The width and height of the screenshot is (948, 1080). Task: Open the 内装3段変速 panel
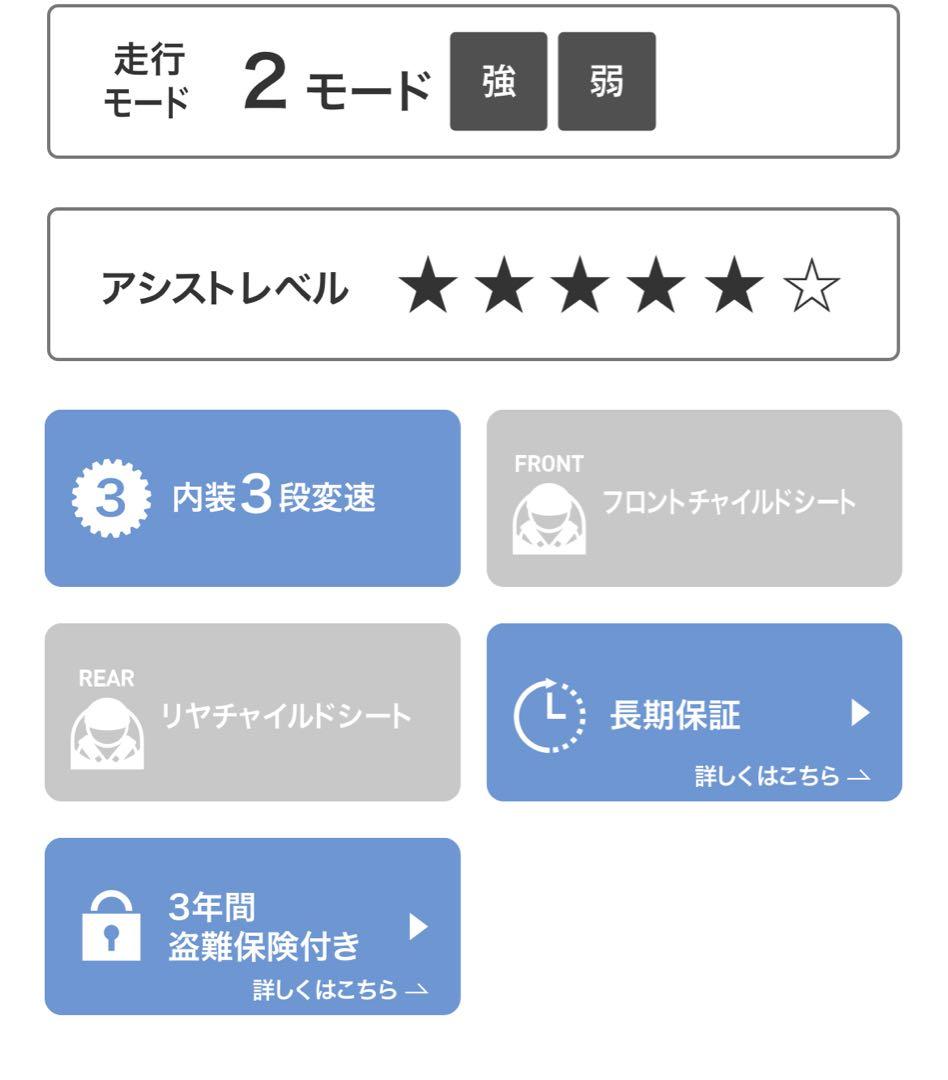(252, 497)
